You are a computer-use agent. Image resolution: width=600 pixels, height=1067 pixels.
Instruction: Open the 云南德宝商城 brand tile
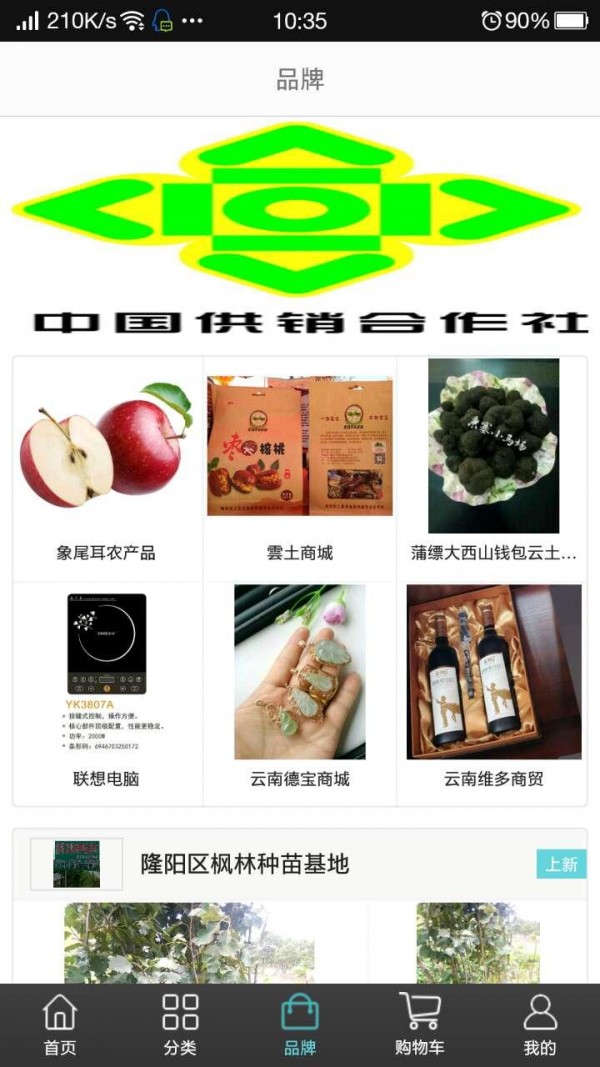(300, 694)
